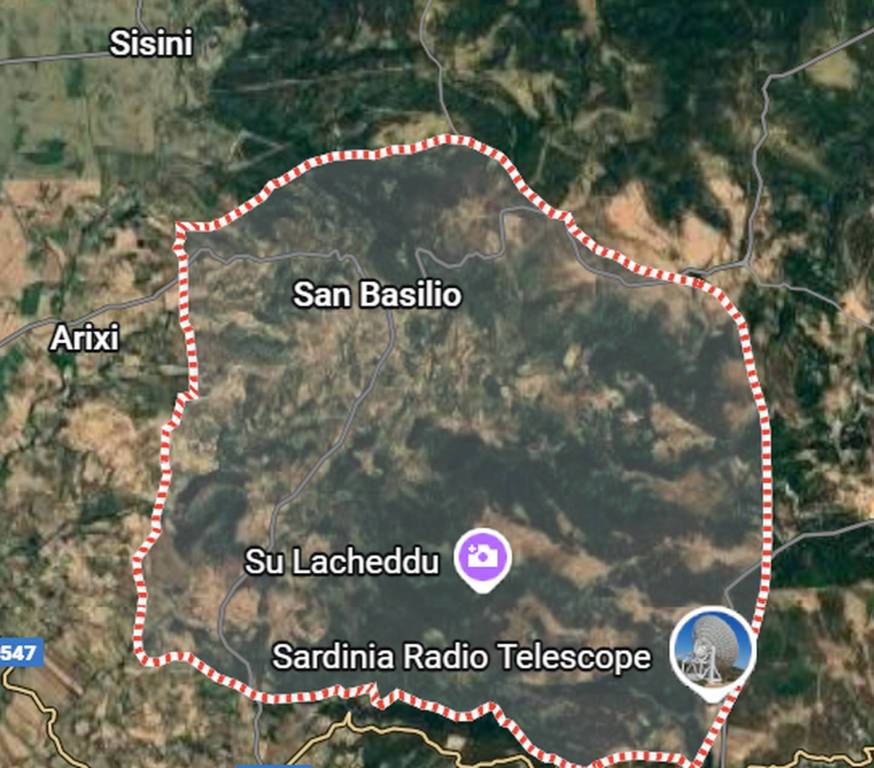The width and height of the screenshot is (874, 768).
Task: Open the Su Lacheddu photo spot marker
Action: pyautogui.click(x=483, y=557)
